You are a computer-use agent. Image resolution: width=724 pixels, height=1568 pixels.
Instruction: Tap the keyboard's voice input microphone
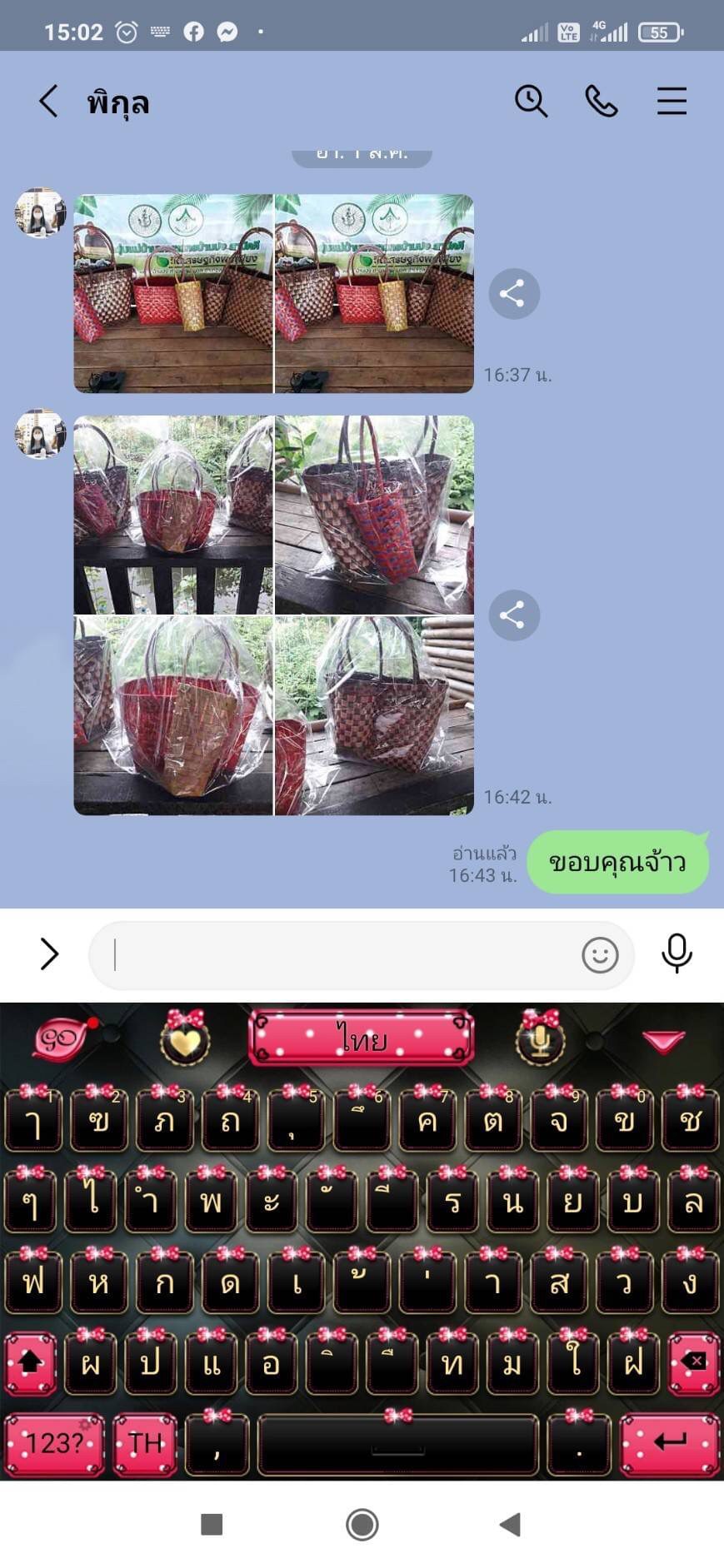(x=540, y=1039)
